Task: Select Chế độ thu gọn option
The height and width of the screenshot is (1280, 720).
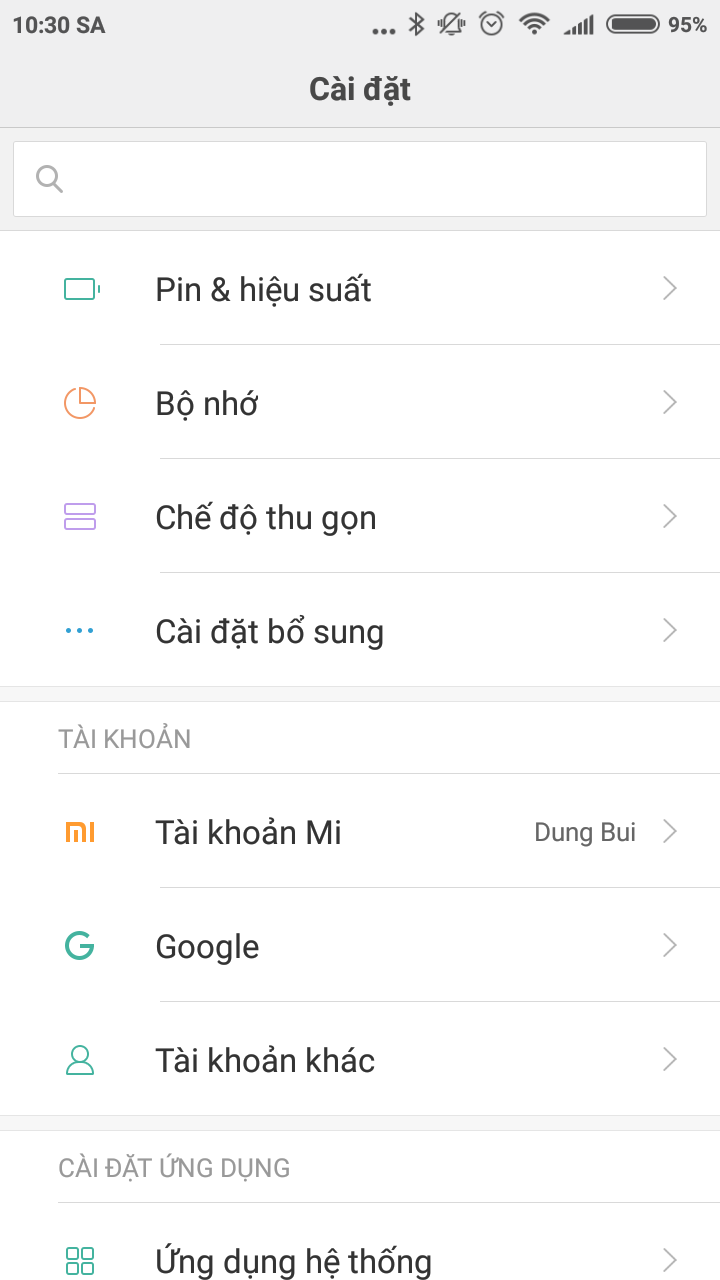Action: coord(360,517)
